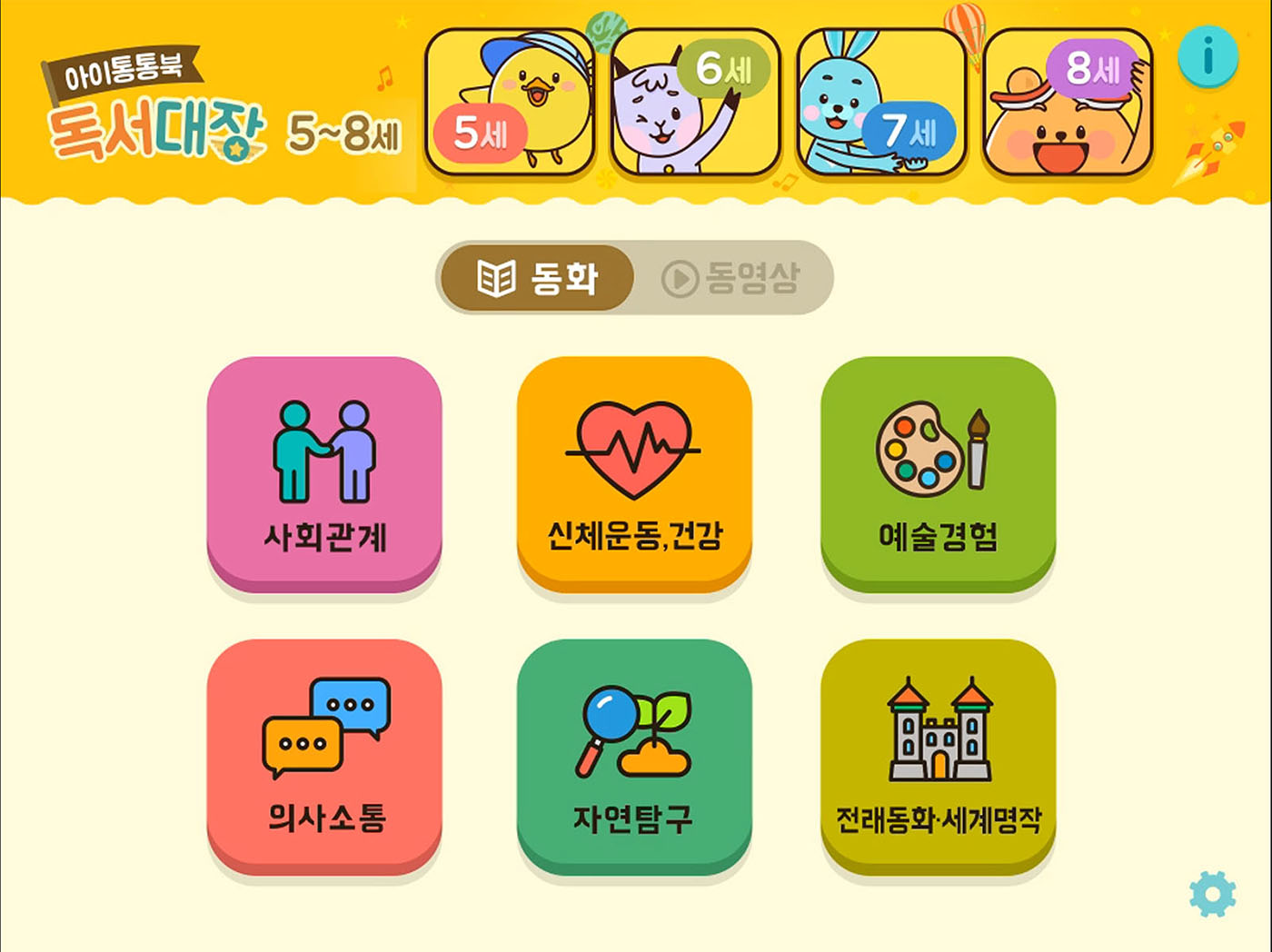Open the 자연탐구 category

click(634, 756)
